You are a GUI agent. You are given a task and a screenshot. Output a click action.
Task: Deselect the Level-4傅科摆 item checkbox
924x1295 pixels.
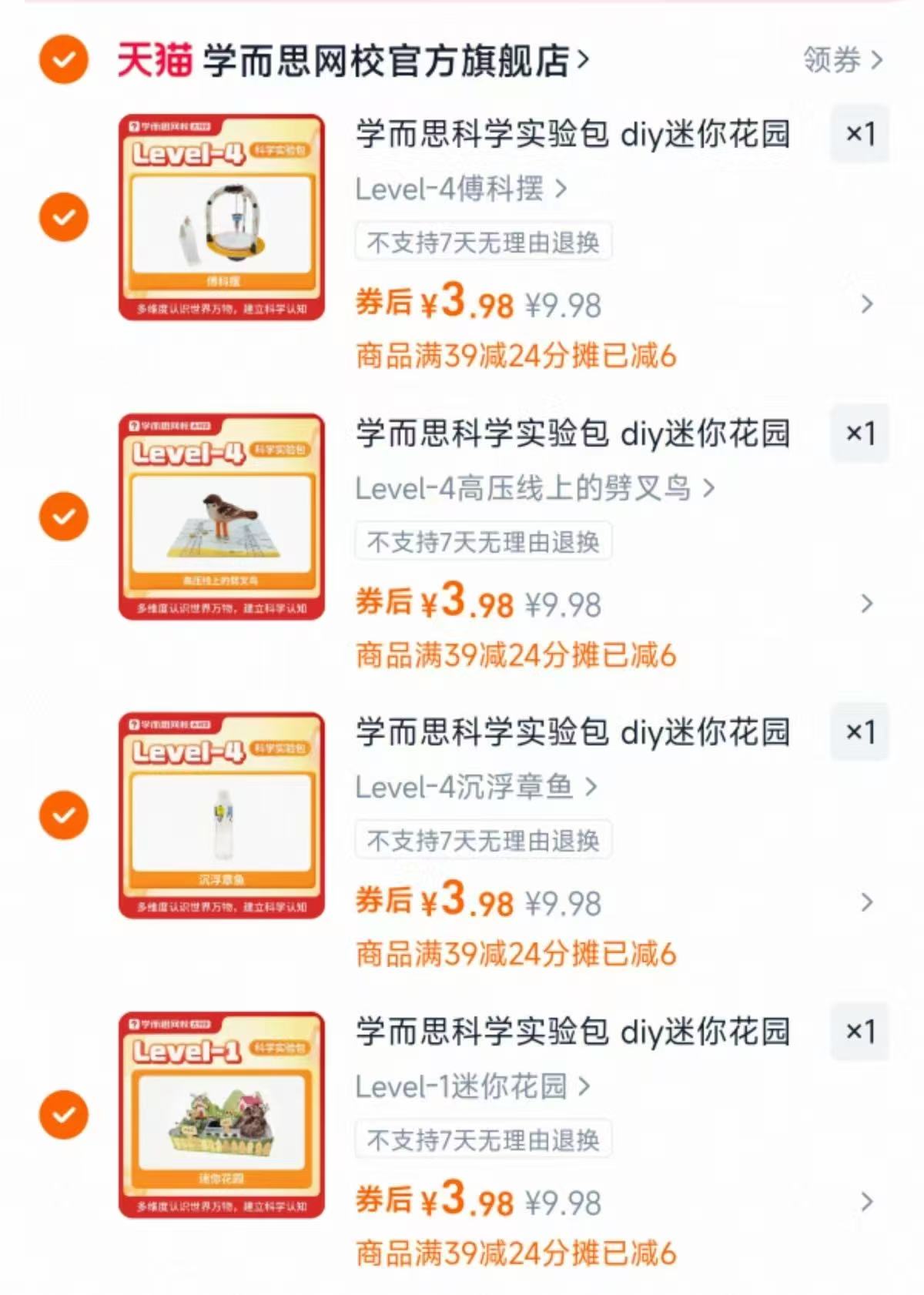click(x=63, y=216)
